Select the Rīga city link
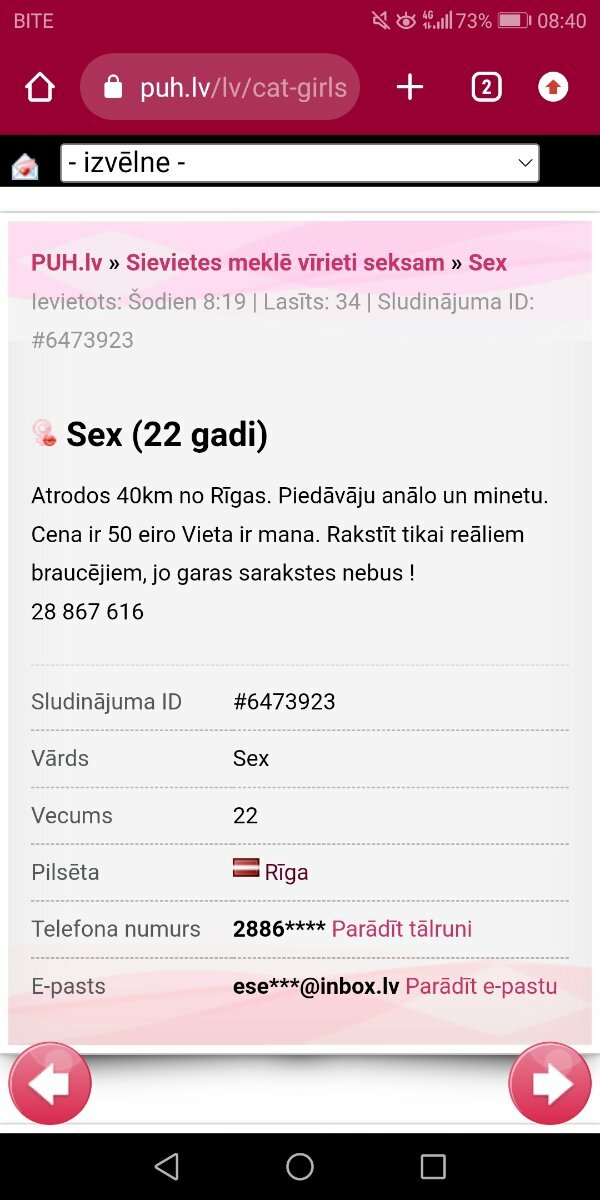This screenshot has width=600, height=1200. pos(286,872)
